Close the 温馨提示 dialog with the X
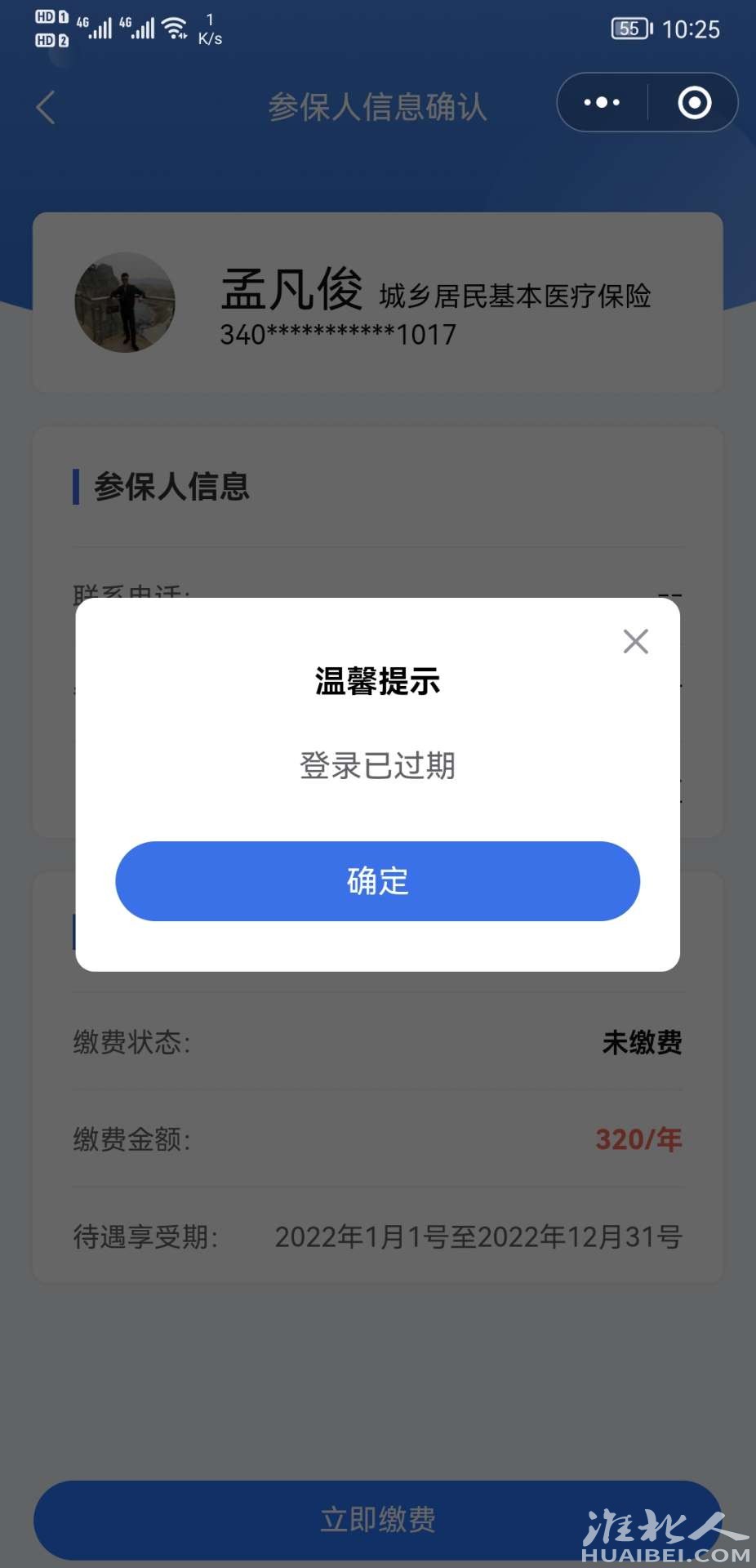Image resolution: width=756 pixels, height=1568 pixels. [635, 641]
